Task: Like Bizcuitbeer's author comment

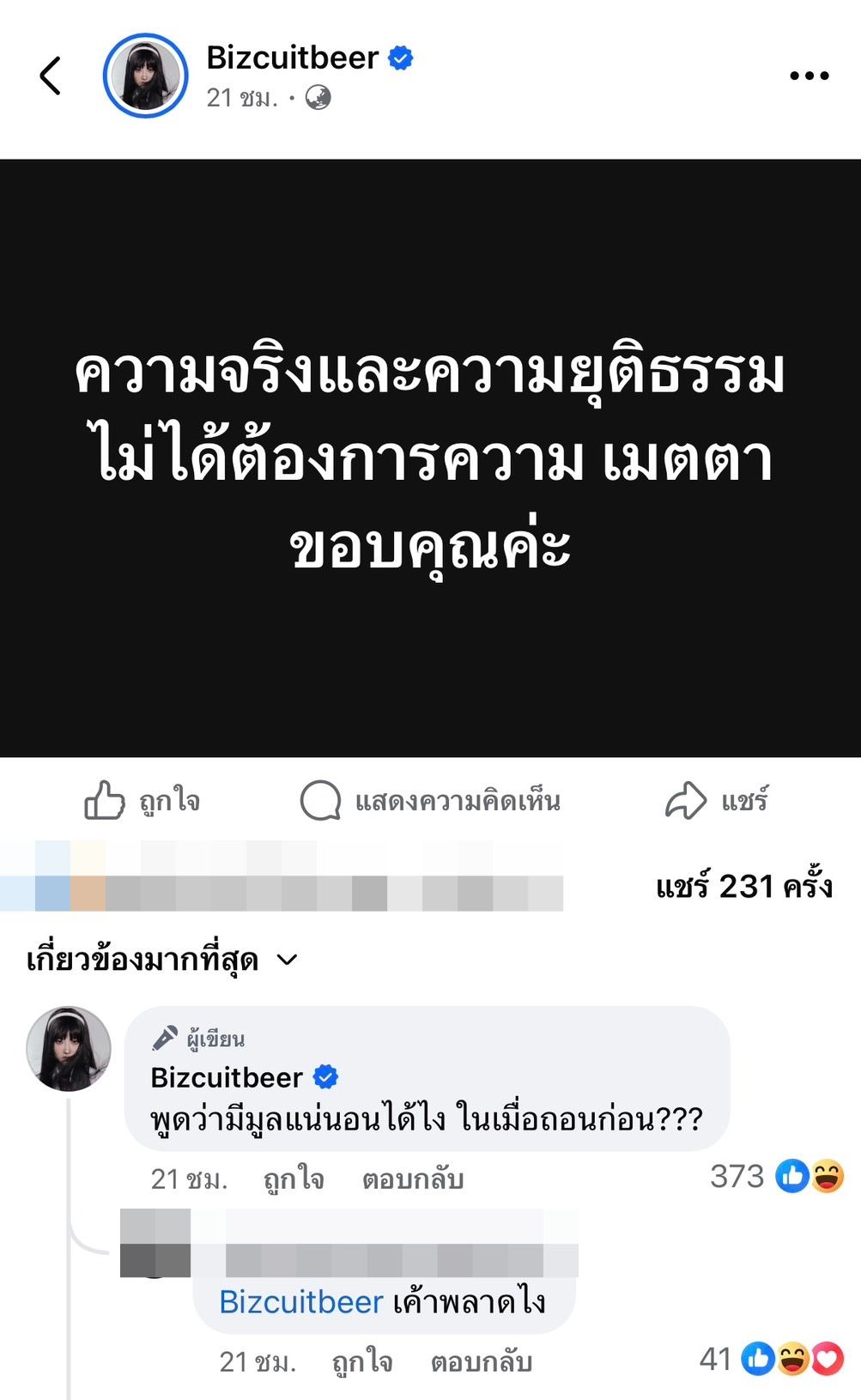Action: (294, 1179)
